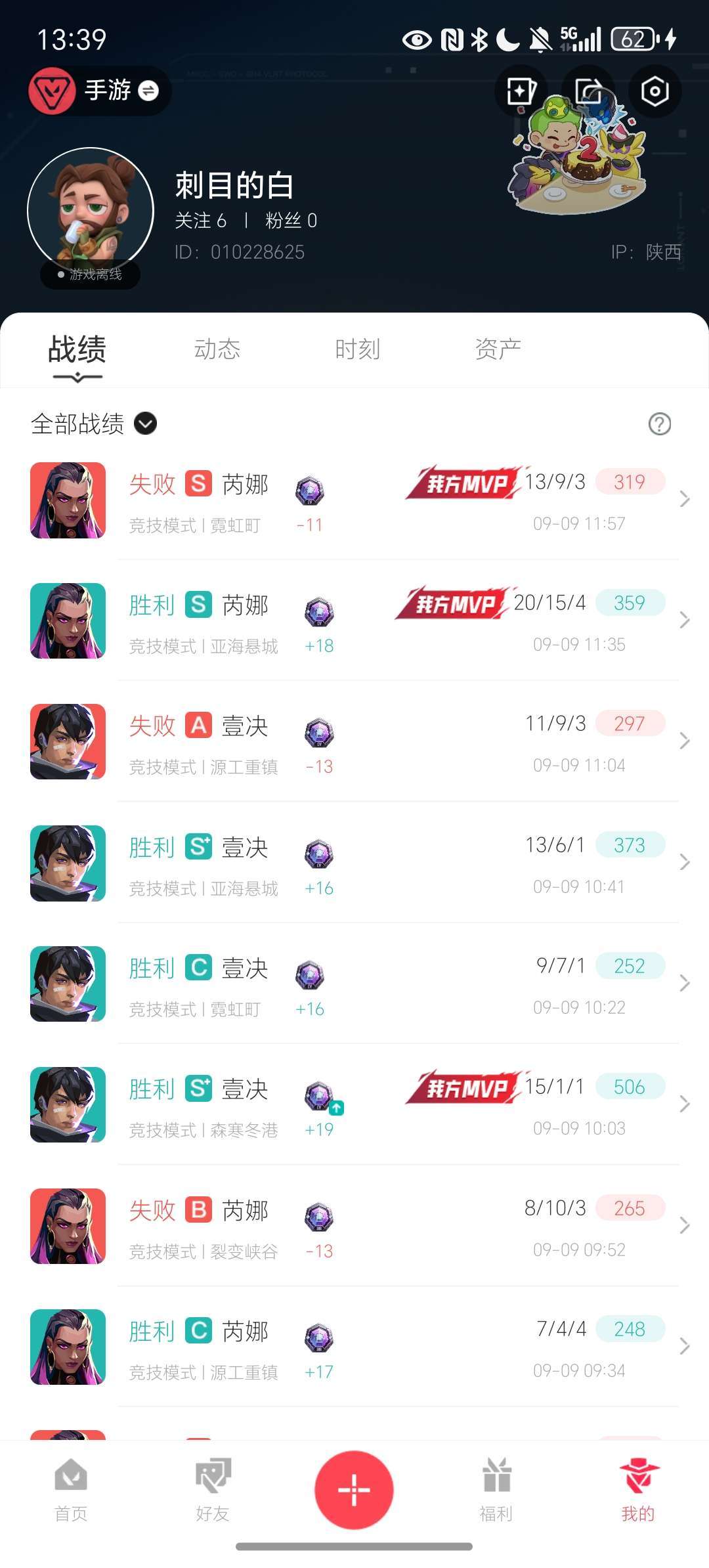This screenshot has height=1568, width=709.
Task: Show following list via 关注 6
Action: point(201,221)
